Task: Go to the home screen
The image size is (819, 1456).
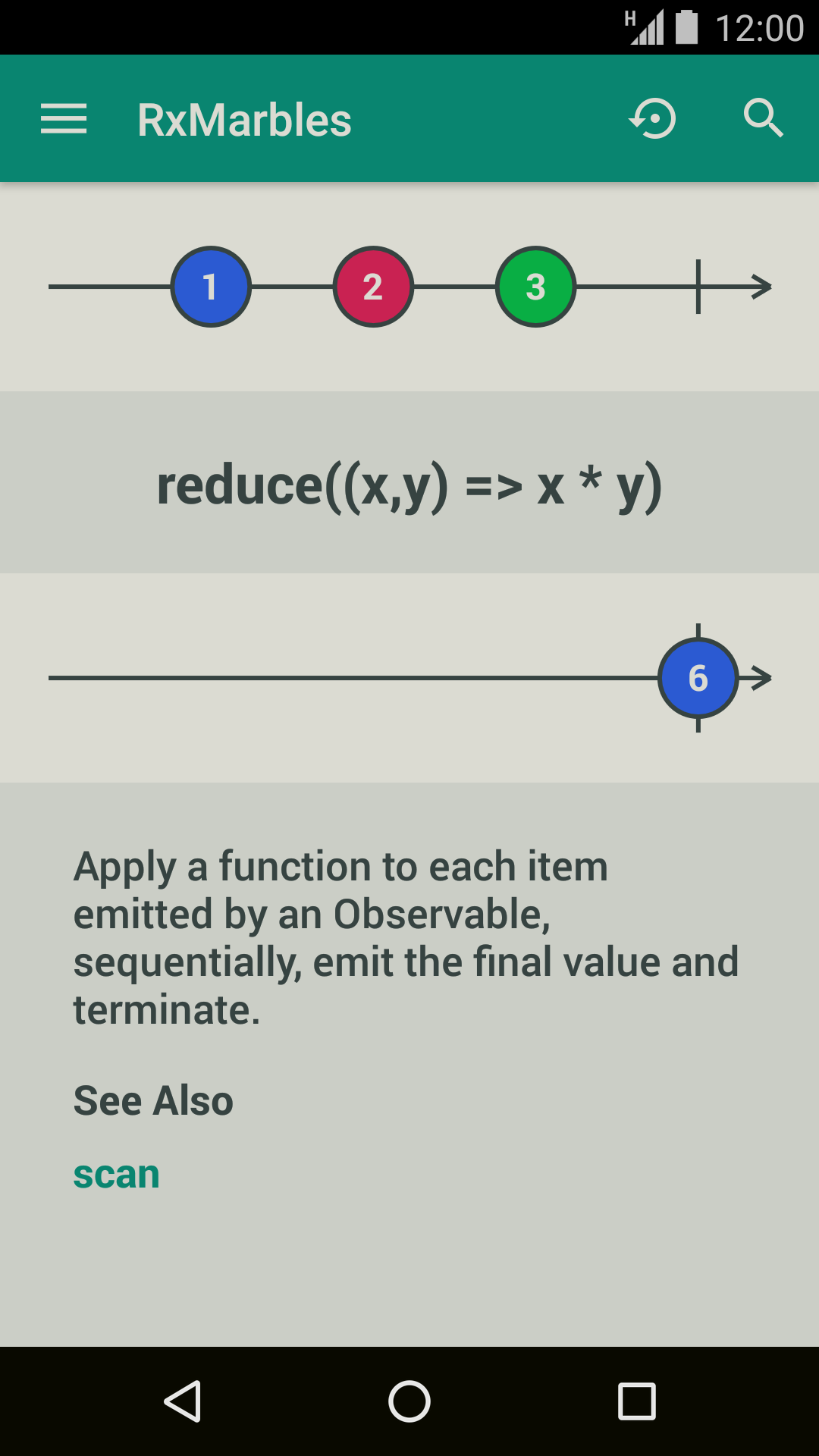Action: click(409, 1401)
